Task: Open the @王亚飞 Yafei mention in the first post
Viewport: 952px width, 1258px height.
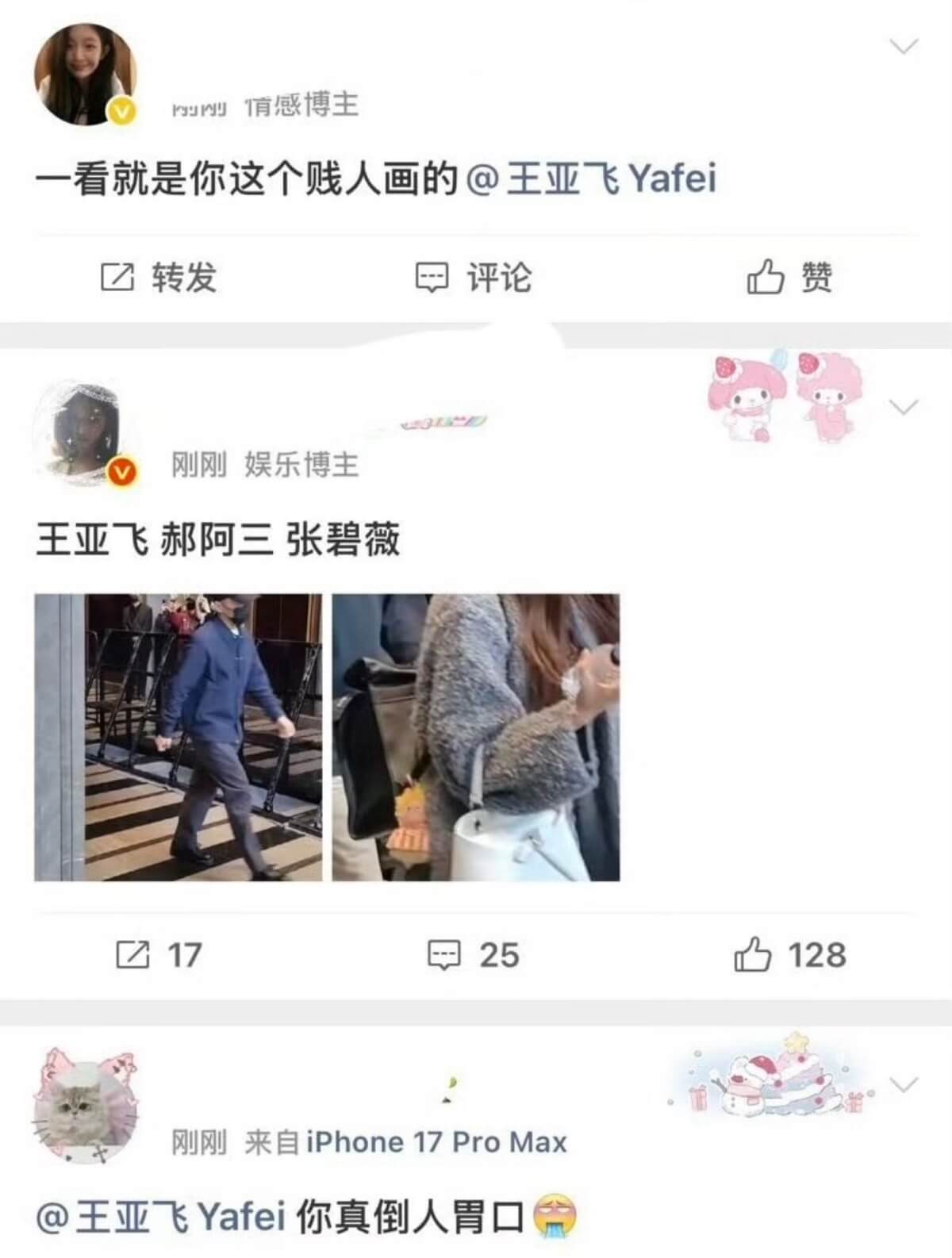Action: point(591,178)
